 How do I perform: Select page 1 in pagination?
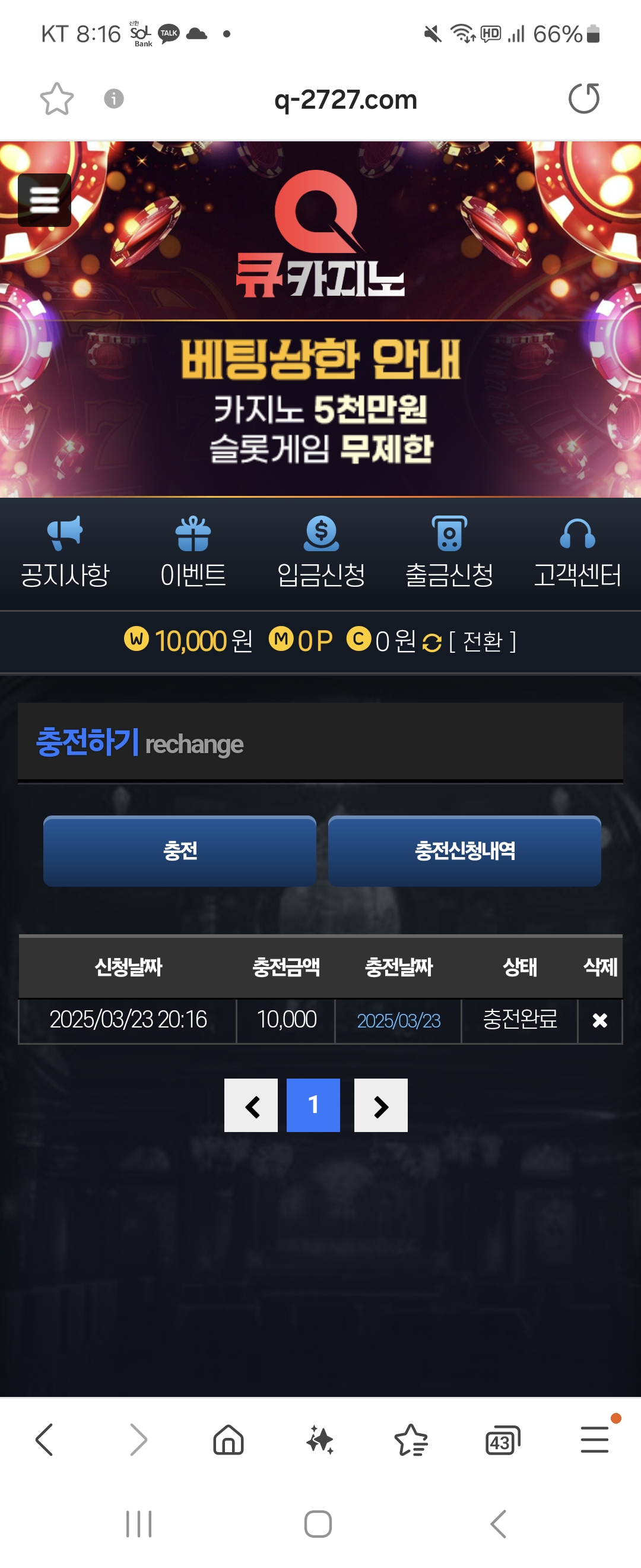(313, 1105)
